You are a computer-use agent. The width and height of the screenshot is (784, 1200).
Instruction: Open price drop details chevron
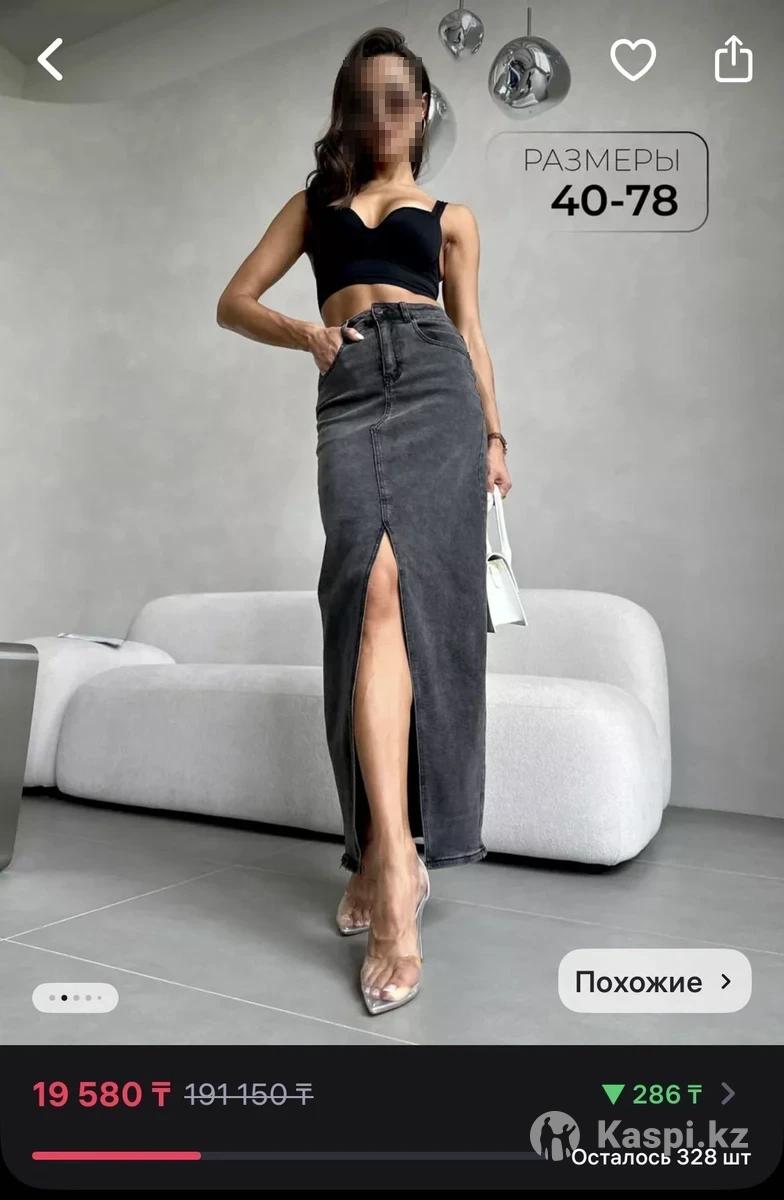728,1094
